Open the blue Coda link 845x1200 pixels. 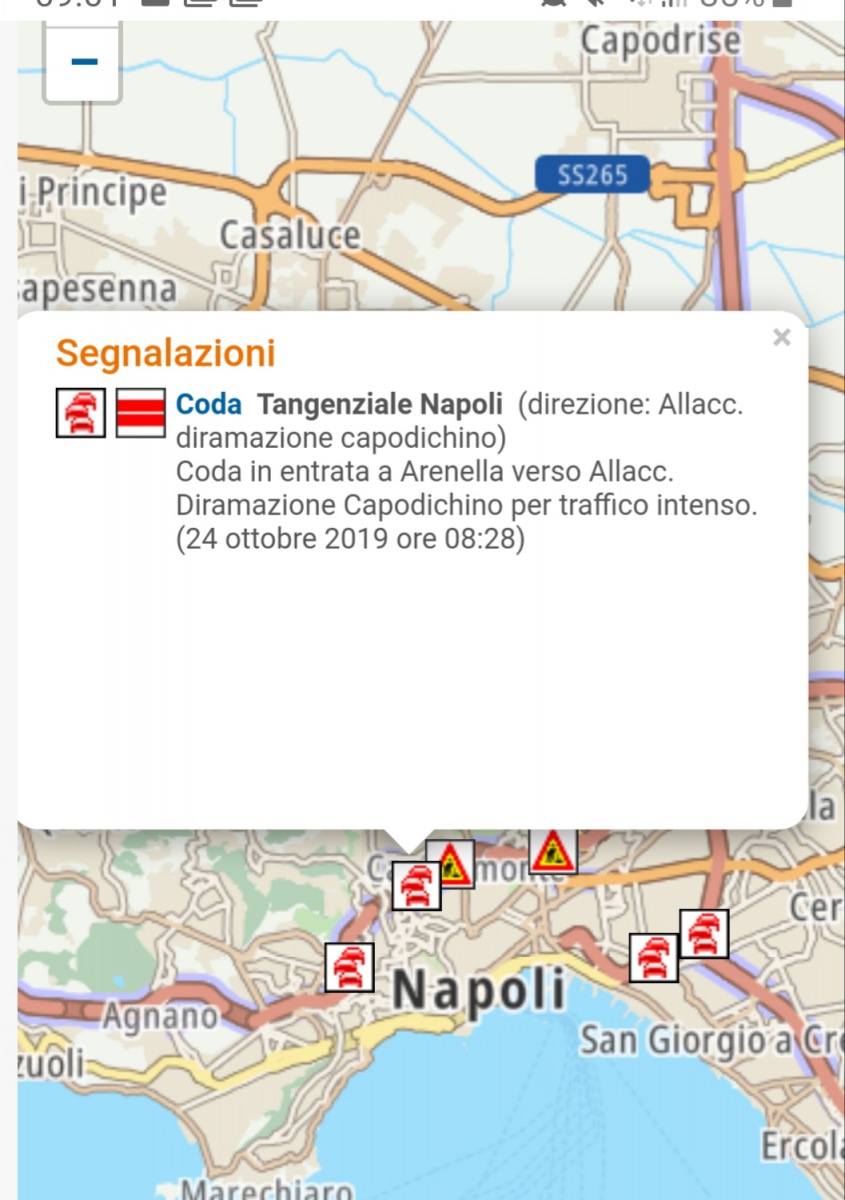[208, 404]
